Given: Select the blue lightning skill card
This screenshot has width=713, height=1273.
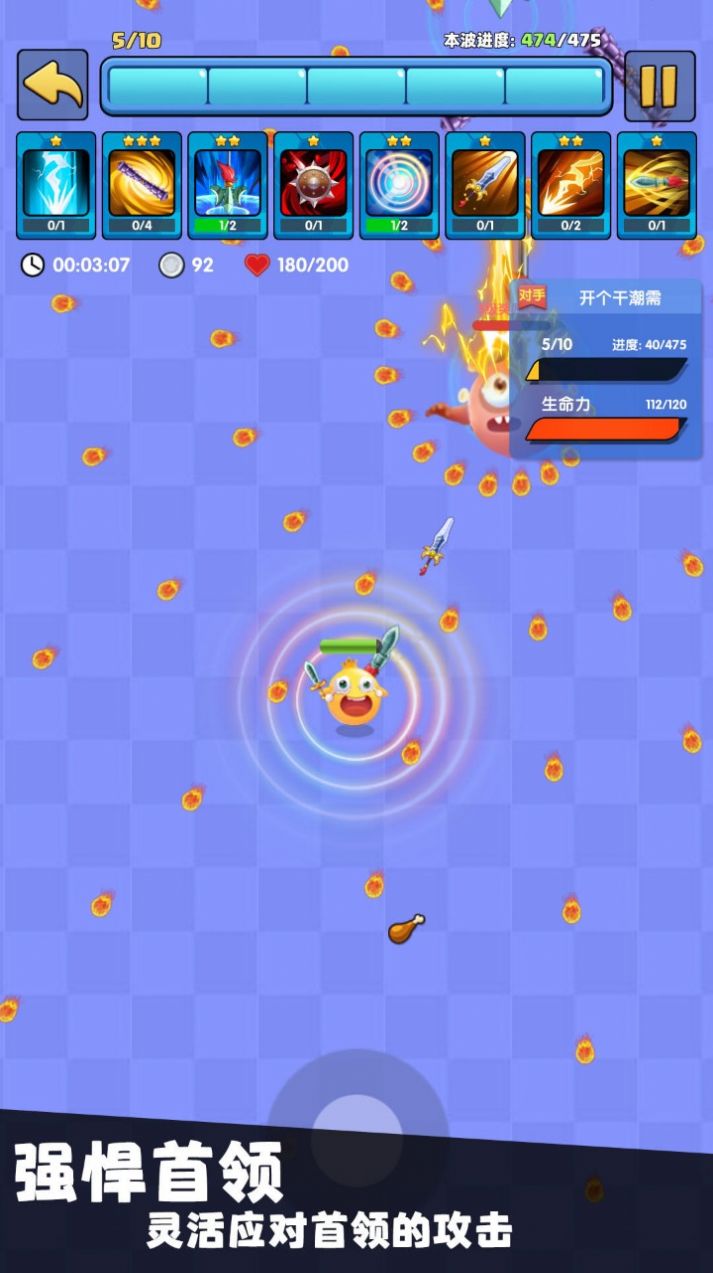Looking at the screenshot, I should (x=56, y=185).
